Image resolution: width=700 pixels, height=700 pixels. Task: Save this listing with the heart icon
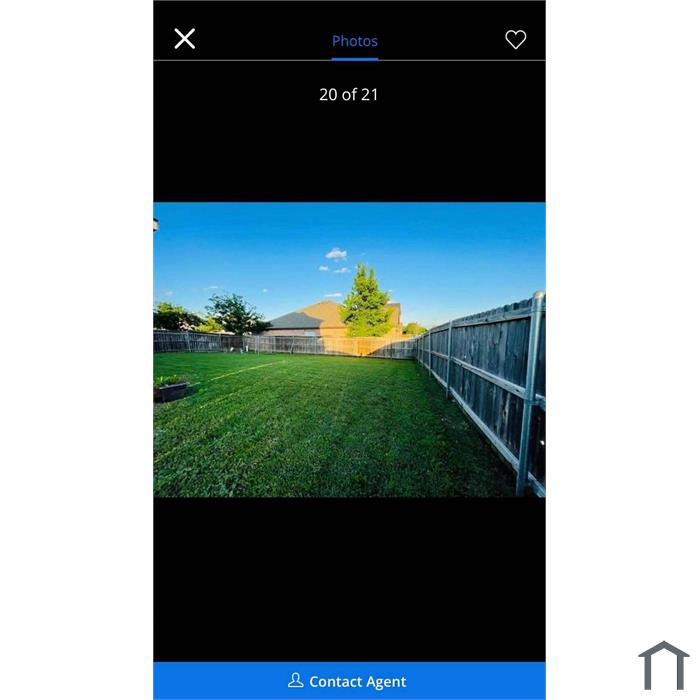pos(515,40)
